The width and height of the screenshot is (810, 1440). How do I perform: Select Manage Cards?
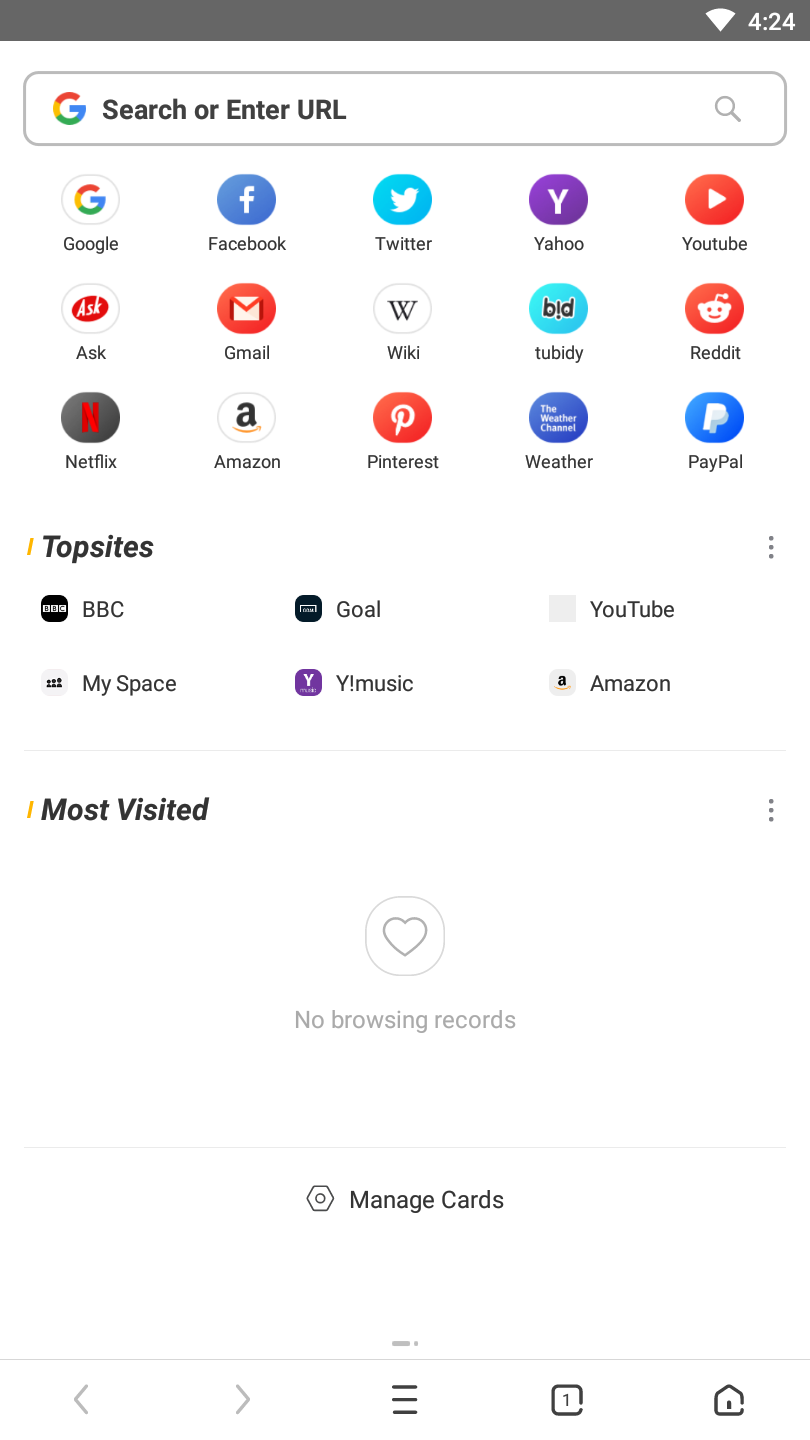pos(405,1199)
